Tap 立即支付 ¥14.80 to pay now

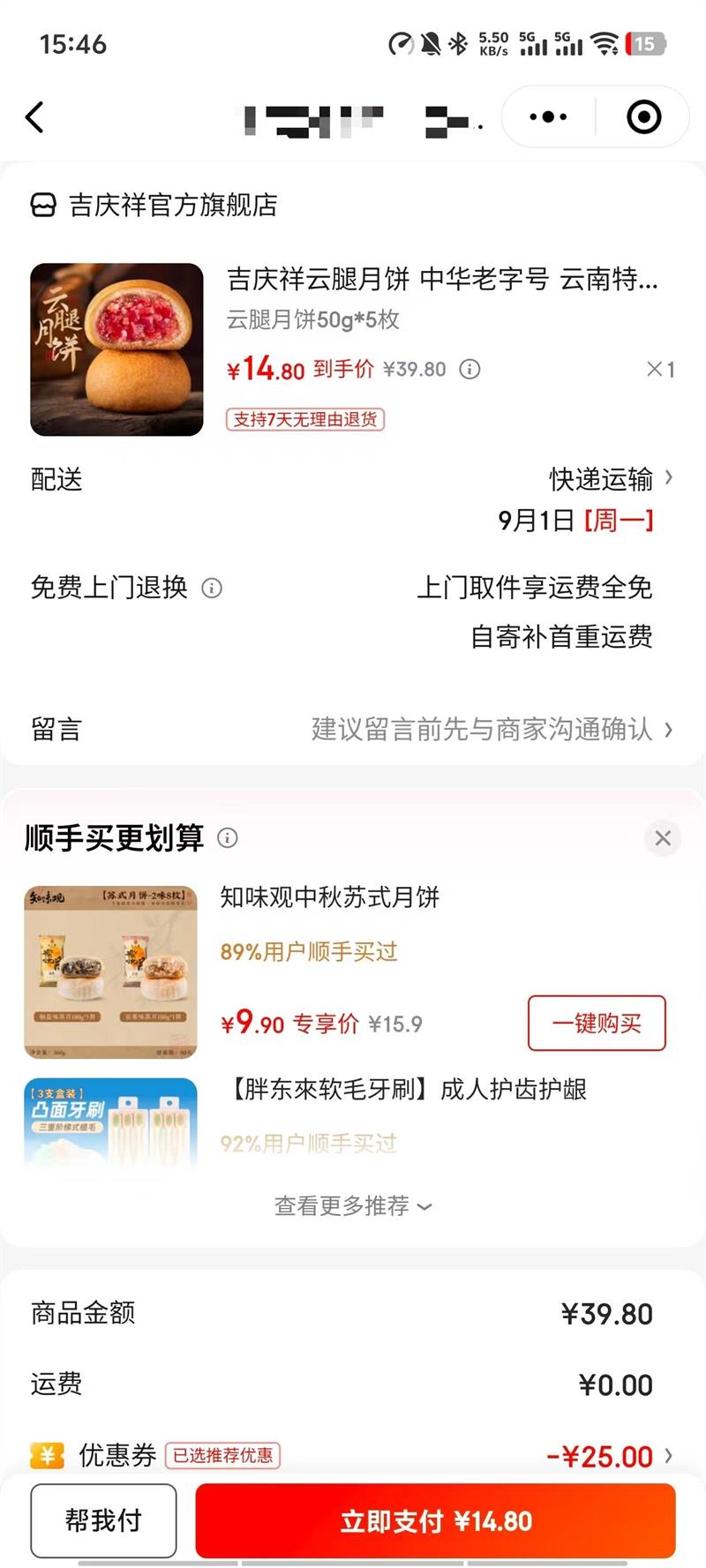coord(436,1521)
